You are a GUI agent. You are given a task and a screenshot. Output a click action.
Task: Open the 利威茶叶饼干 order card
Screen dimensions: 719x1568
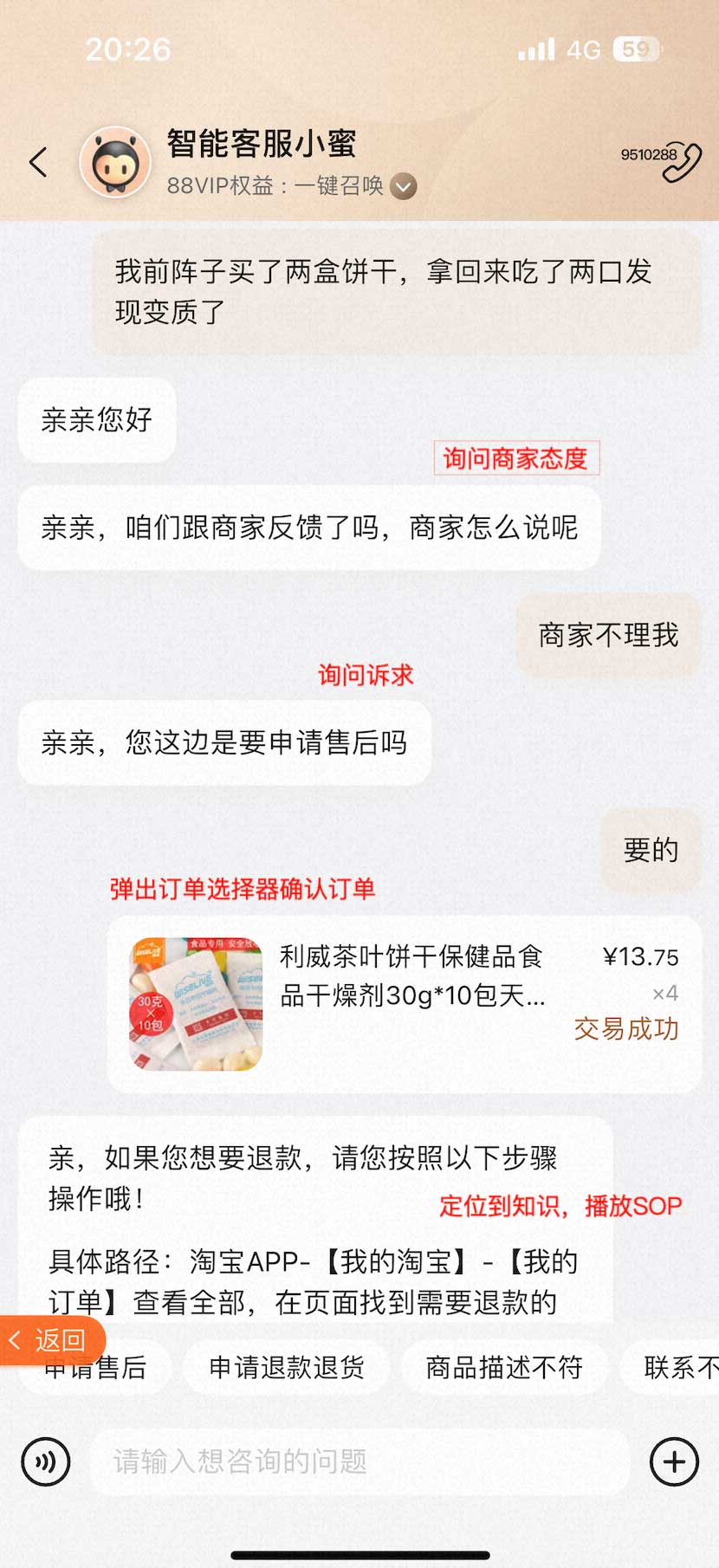click(404, 1004)
